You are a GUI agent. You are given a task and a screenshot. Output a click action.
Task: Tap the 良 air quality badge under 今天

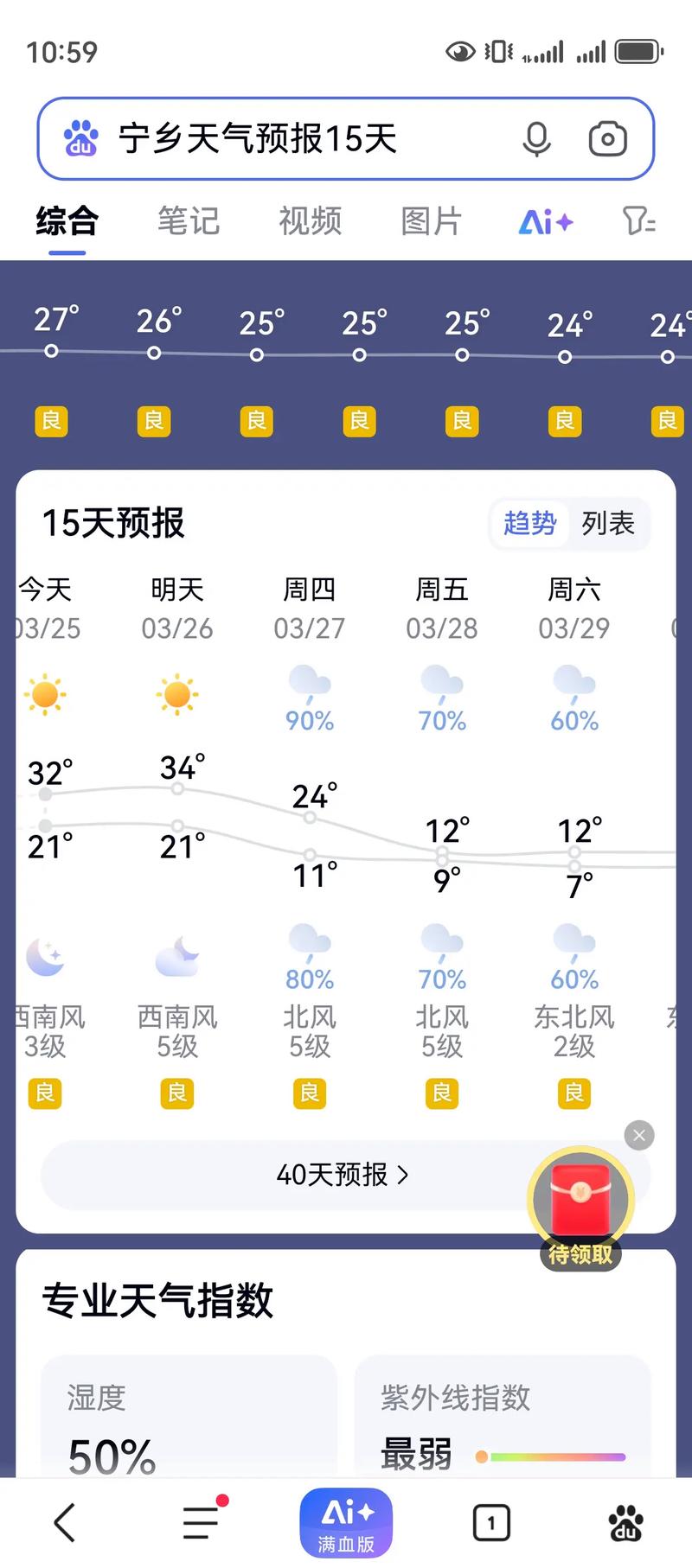coord(45,1093)
